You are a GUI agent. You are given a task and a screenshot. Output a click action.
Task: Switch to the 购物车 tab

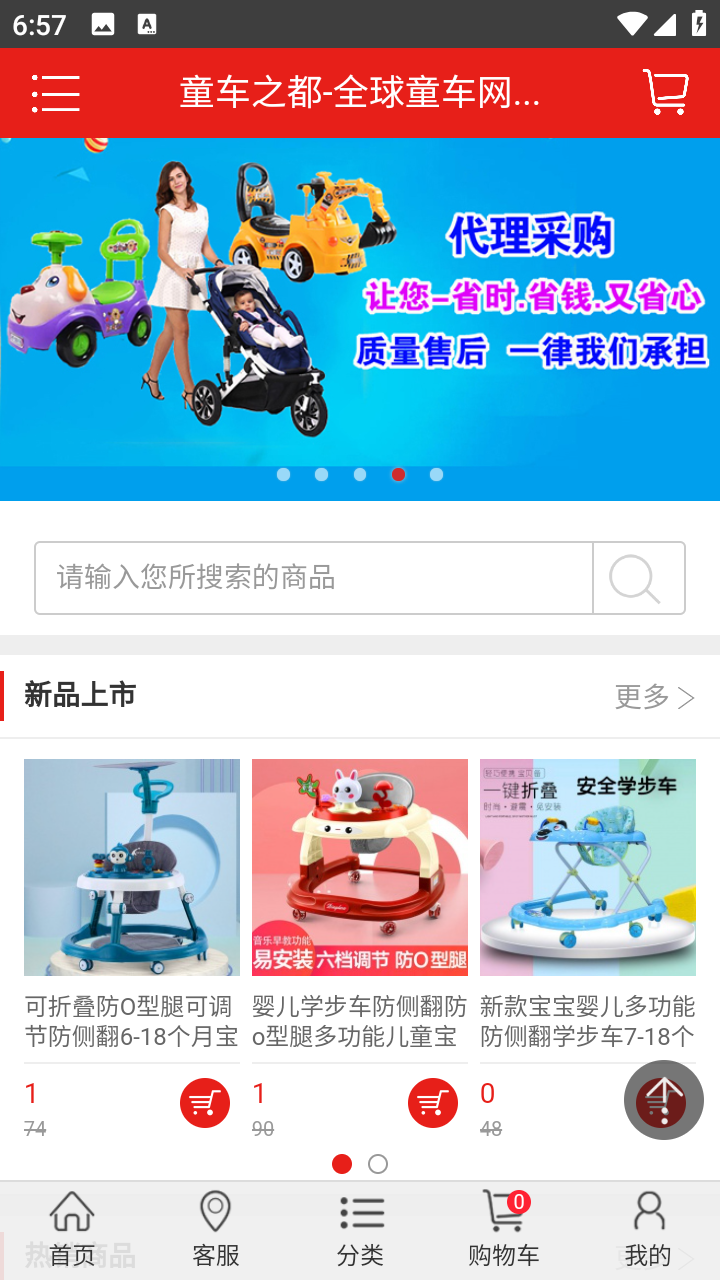coord(504,1228)
